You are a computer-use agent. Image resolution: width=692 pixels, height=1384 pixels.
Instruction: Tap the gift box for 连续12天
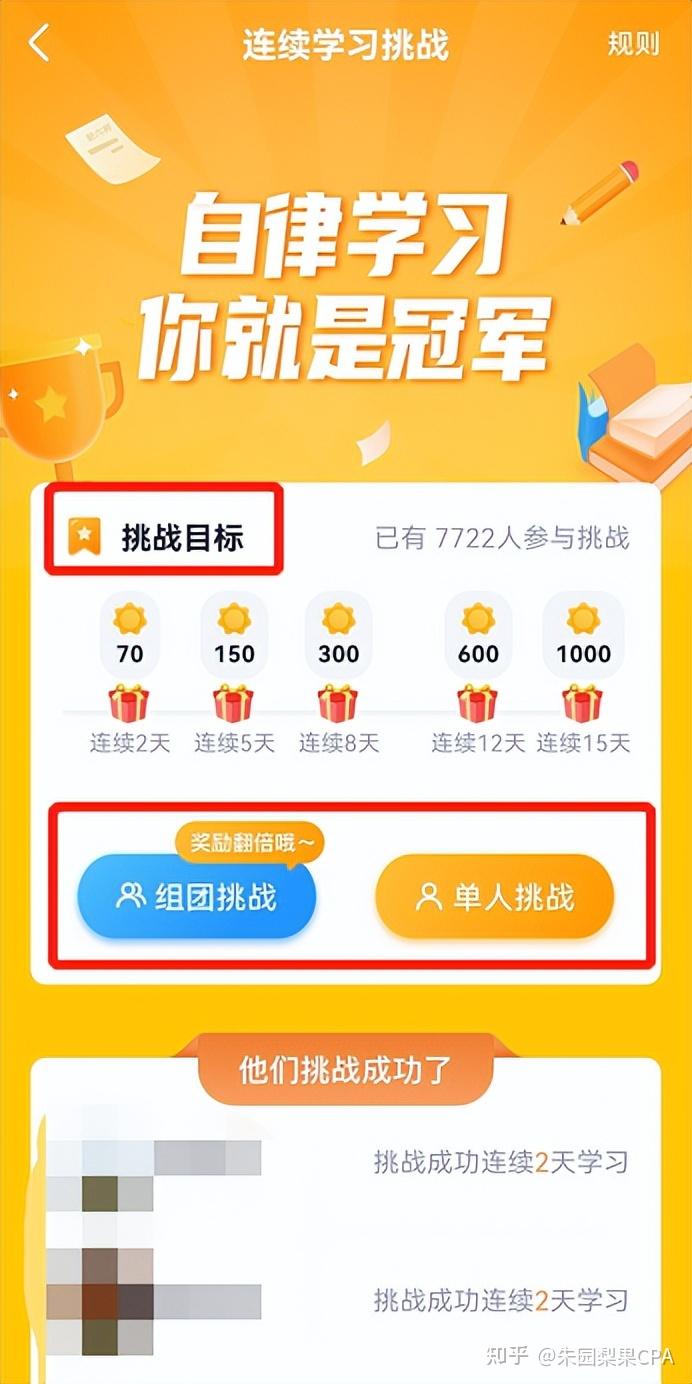click(478, 704)
